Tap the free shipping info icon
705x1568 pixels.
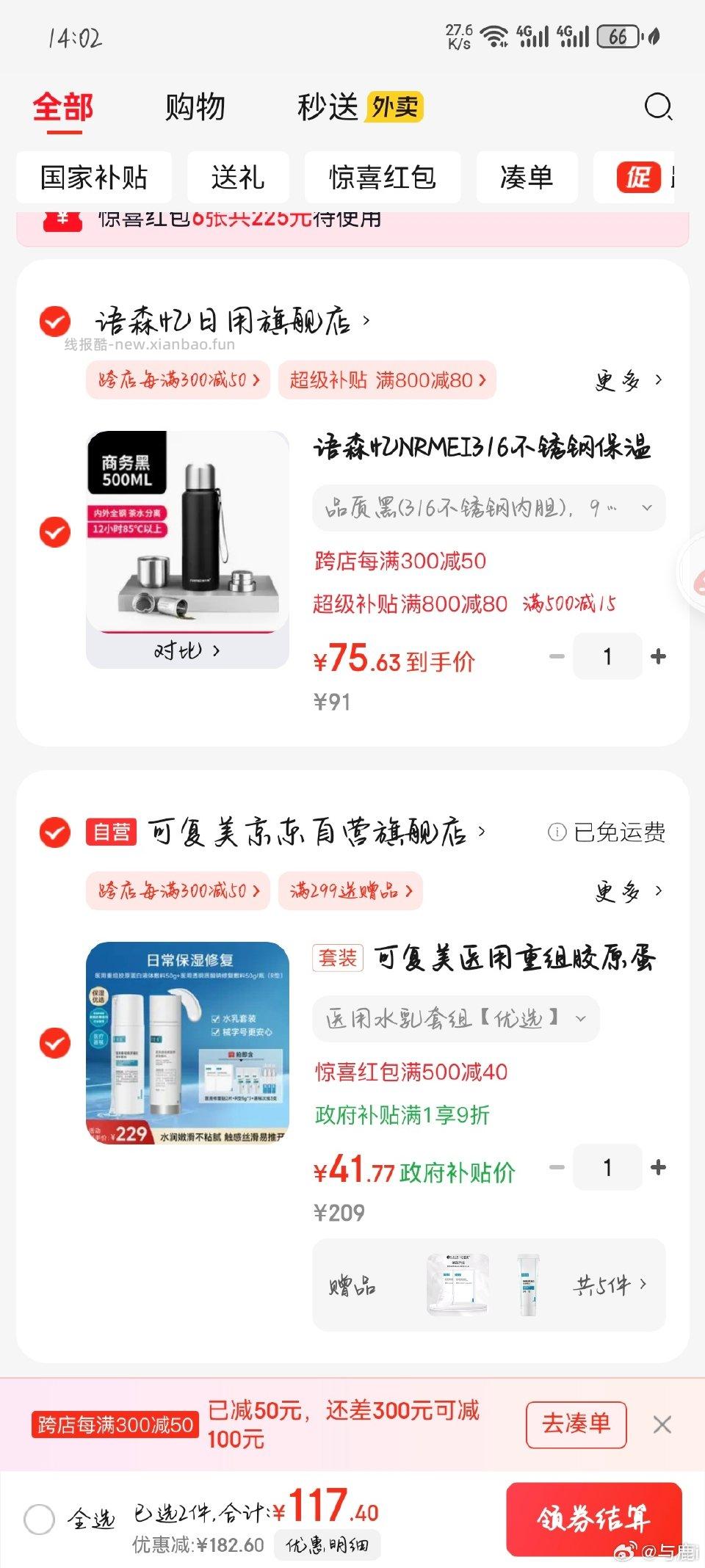[x=556, y=832]
